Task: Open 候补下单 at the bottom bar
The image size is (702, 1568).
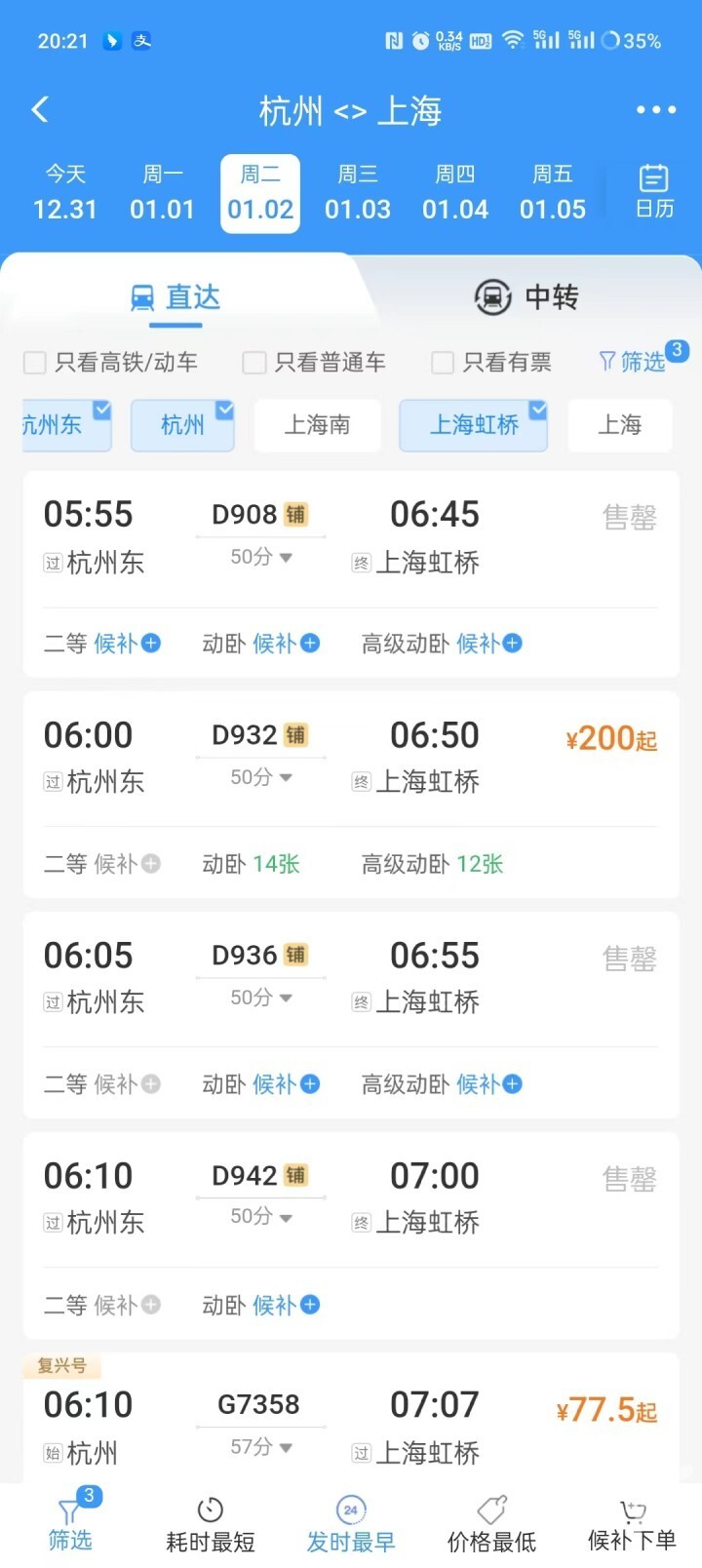Action: tap(632, 1525)
